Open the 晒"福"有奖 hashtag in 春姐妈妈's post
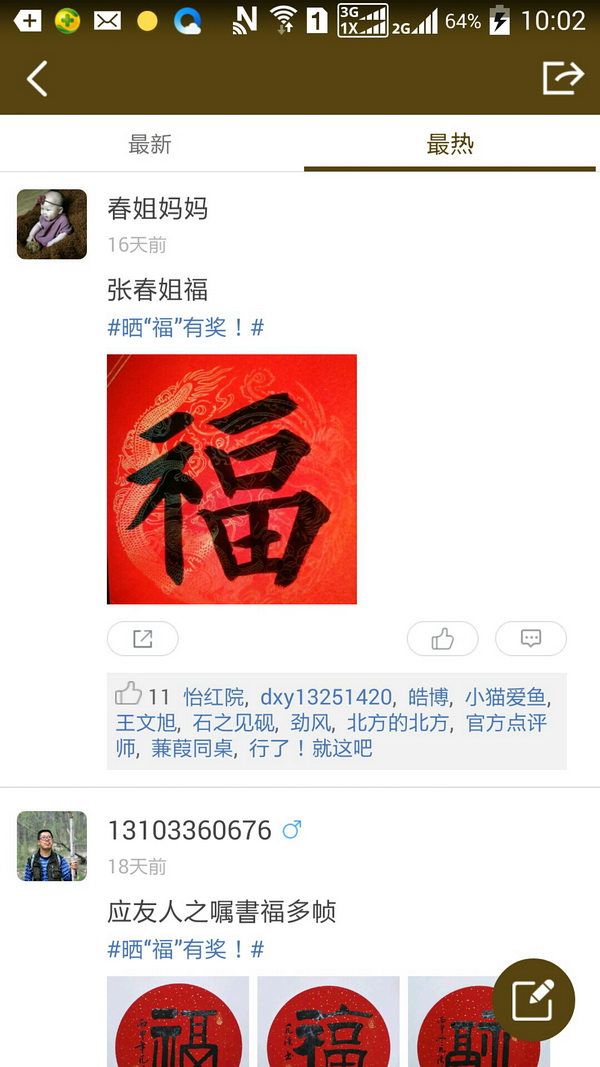Viewport: 600px width, 1067px height. (x=185, y=327)
